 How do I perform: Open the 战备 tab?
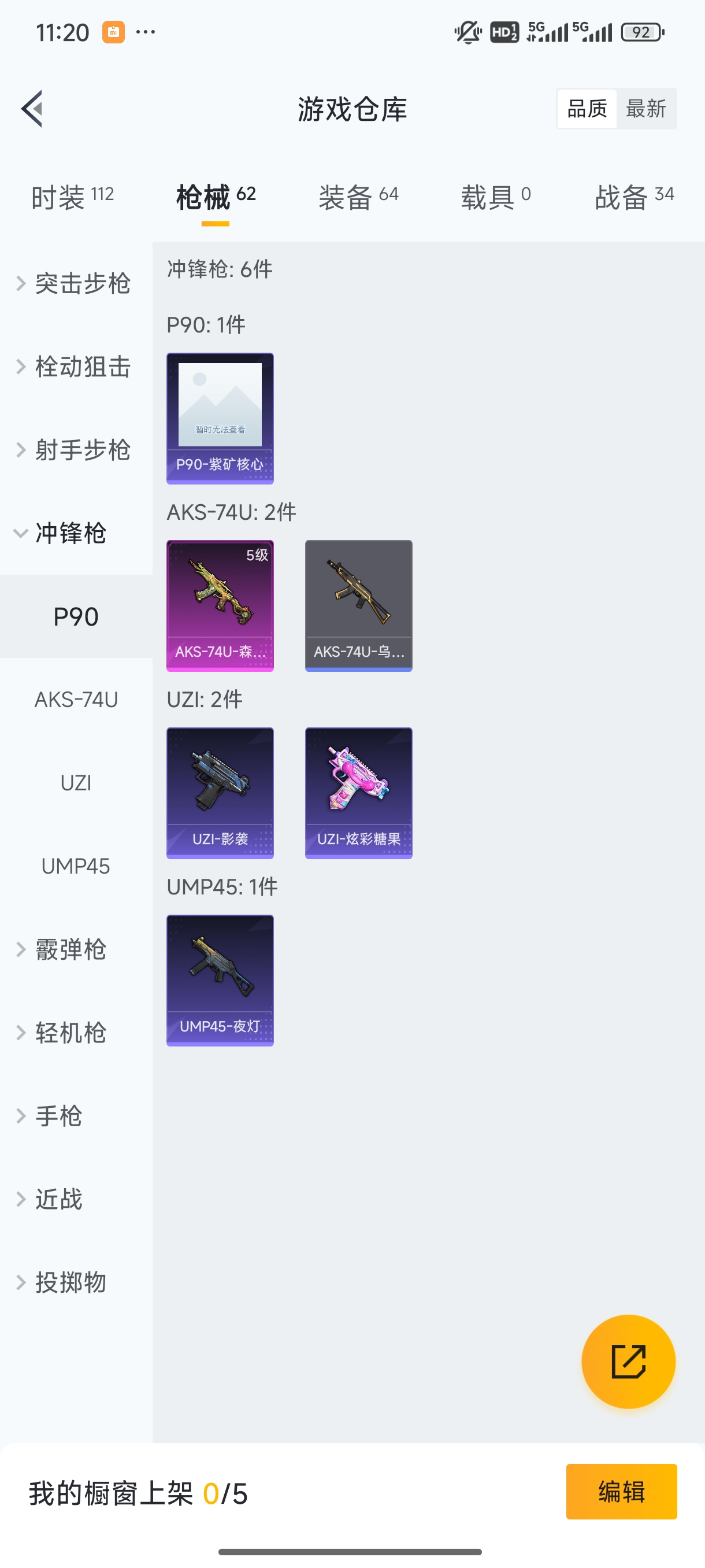click(x=633, y=197)
